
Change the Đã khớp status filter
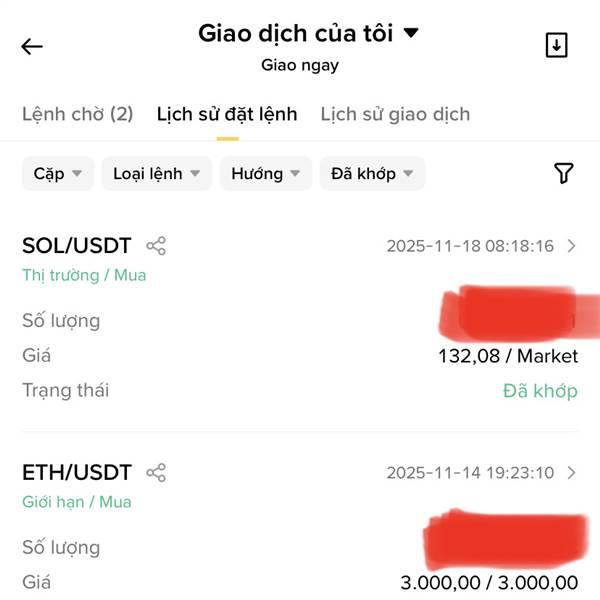[x=372, y=173]
